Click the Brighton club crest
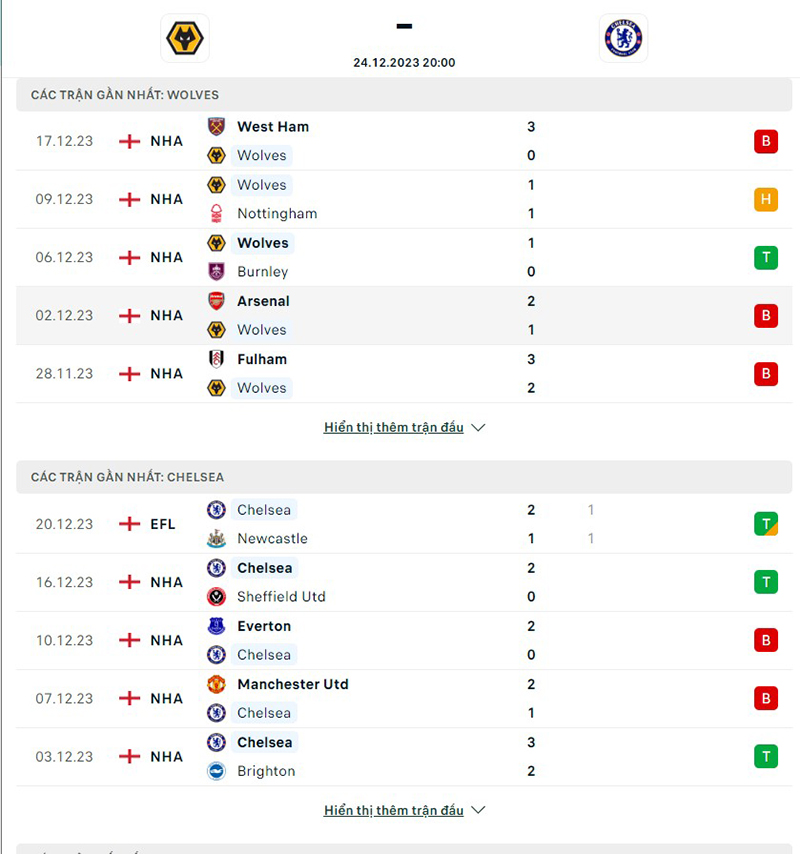This screenshot has width=800, height=854. [x=218, y=771]
